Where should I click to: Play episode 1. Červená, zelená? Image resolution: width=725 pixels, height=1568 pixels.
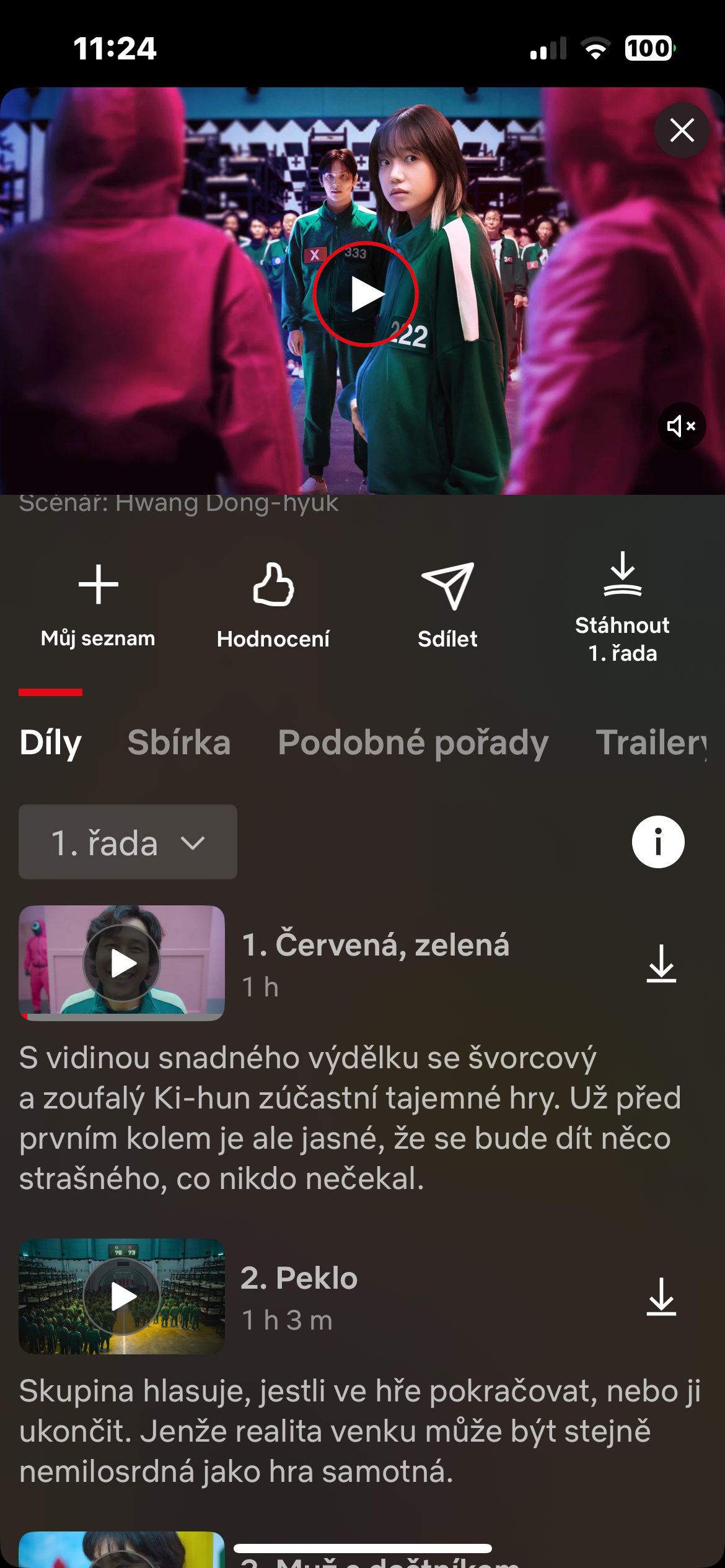click(x=122, y=964)
